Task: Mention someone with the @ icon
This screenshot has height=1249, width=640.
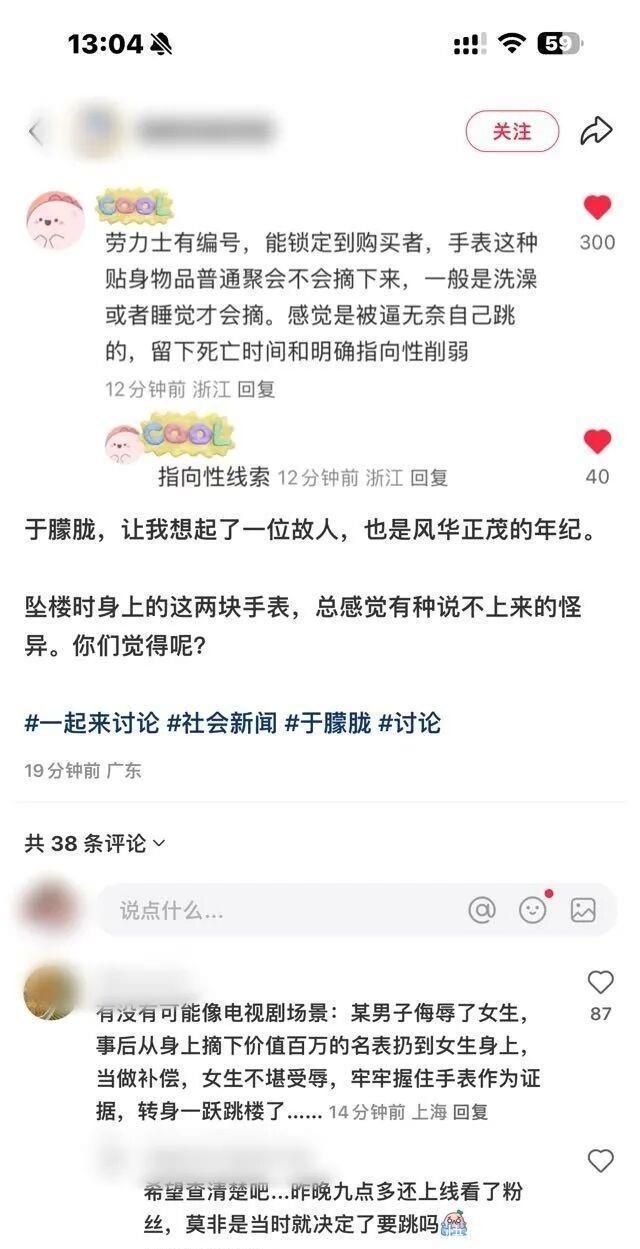Action: click(x=482, y=910)
